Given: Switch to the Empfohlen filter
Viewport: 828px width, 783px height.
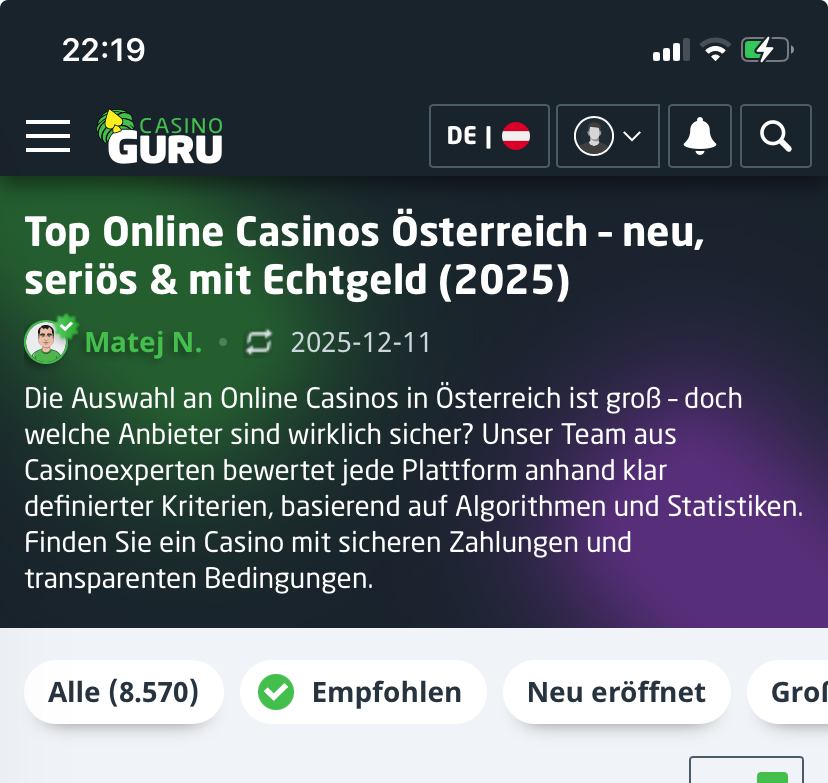Looking at the screenshot, I should point(363,692).
